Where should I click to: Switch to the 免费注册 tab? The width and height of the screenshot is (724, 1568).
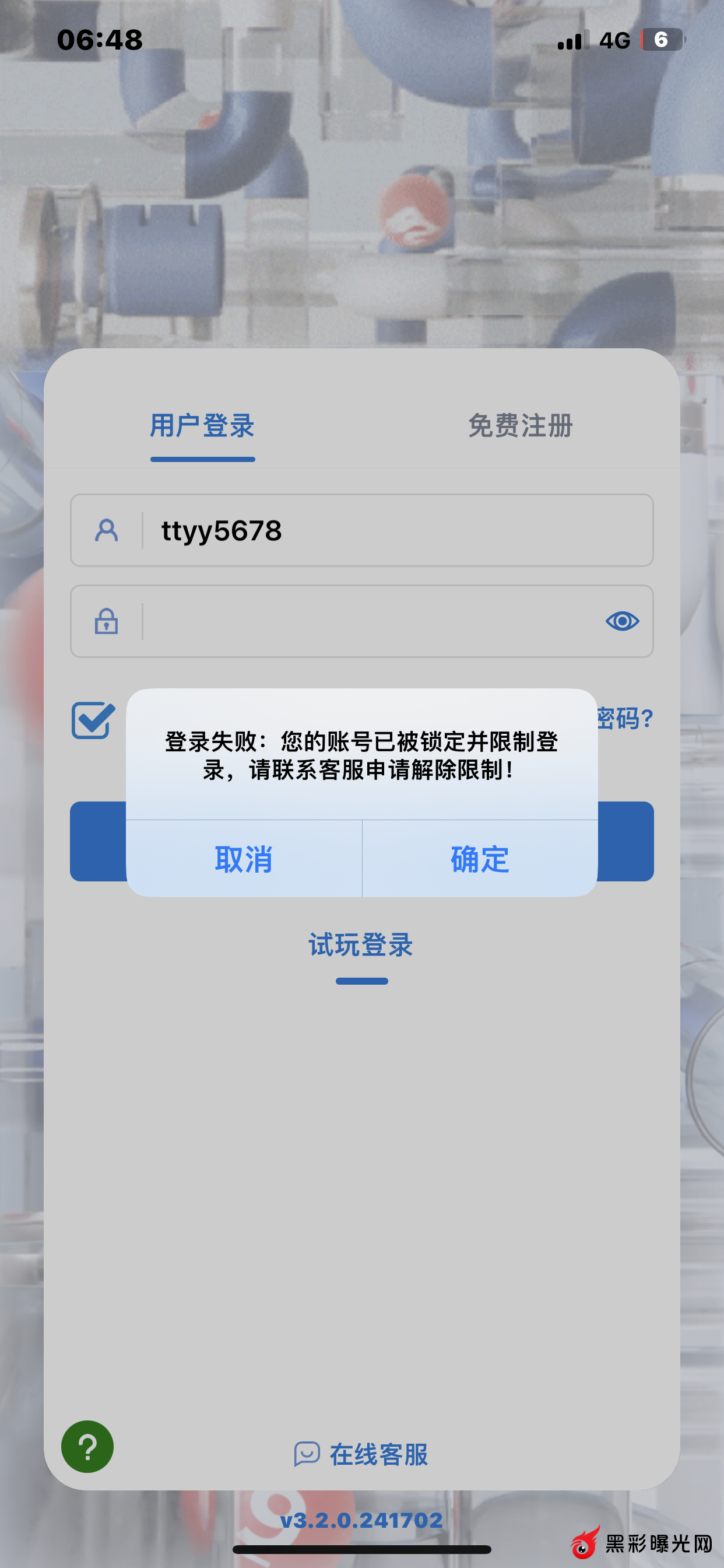(x=520, y=426)
